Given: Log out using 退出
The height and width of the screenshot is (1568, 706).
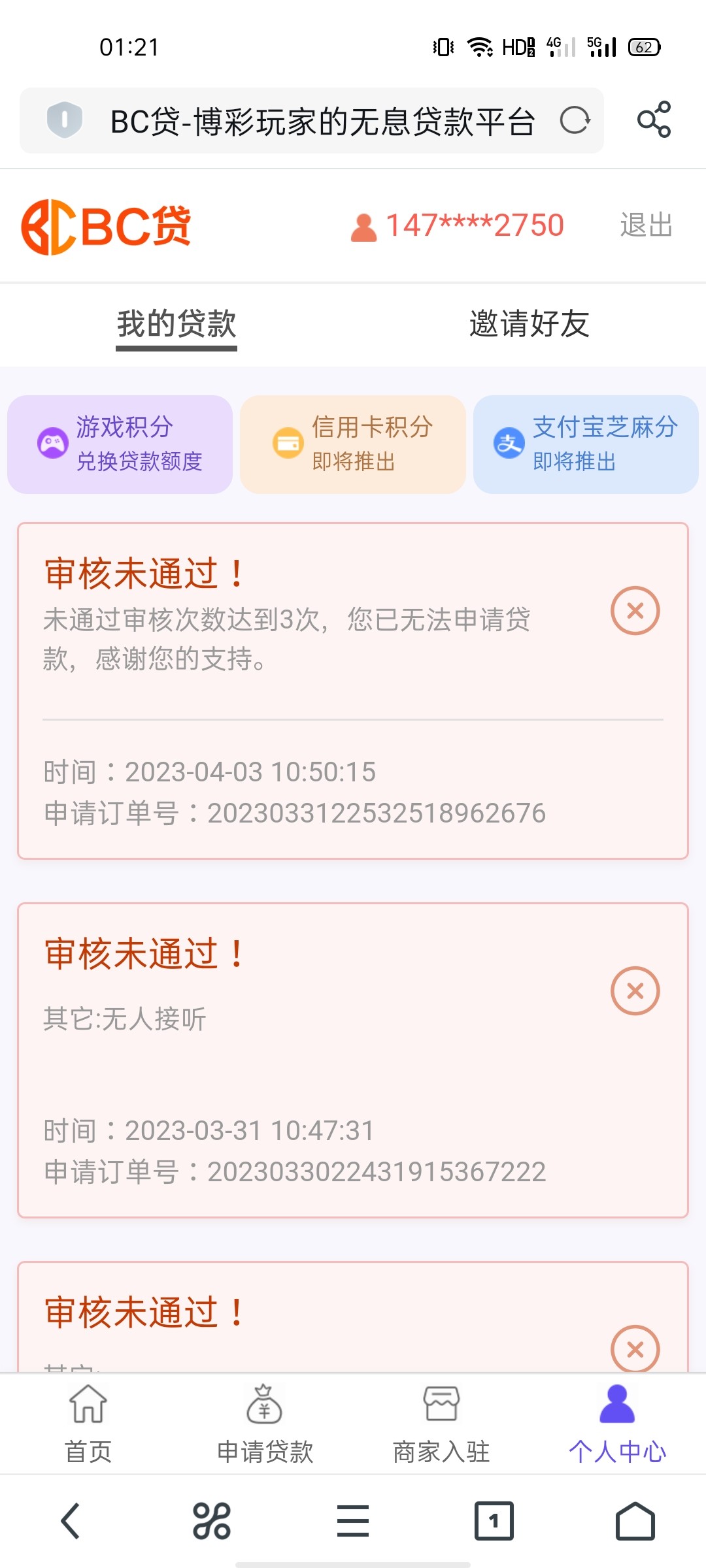Looking at the screenshot, I should [x=646, y=225].
